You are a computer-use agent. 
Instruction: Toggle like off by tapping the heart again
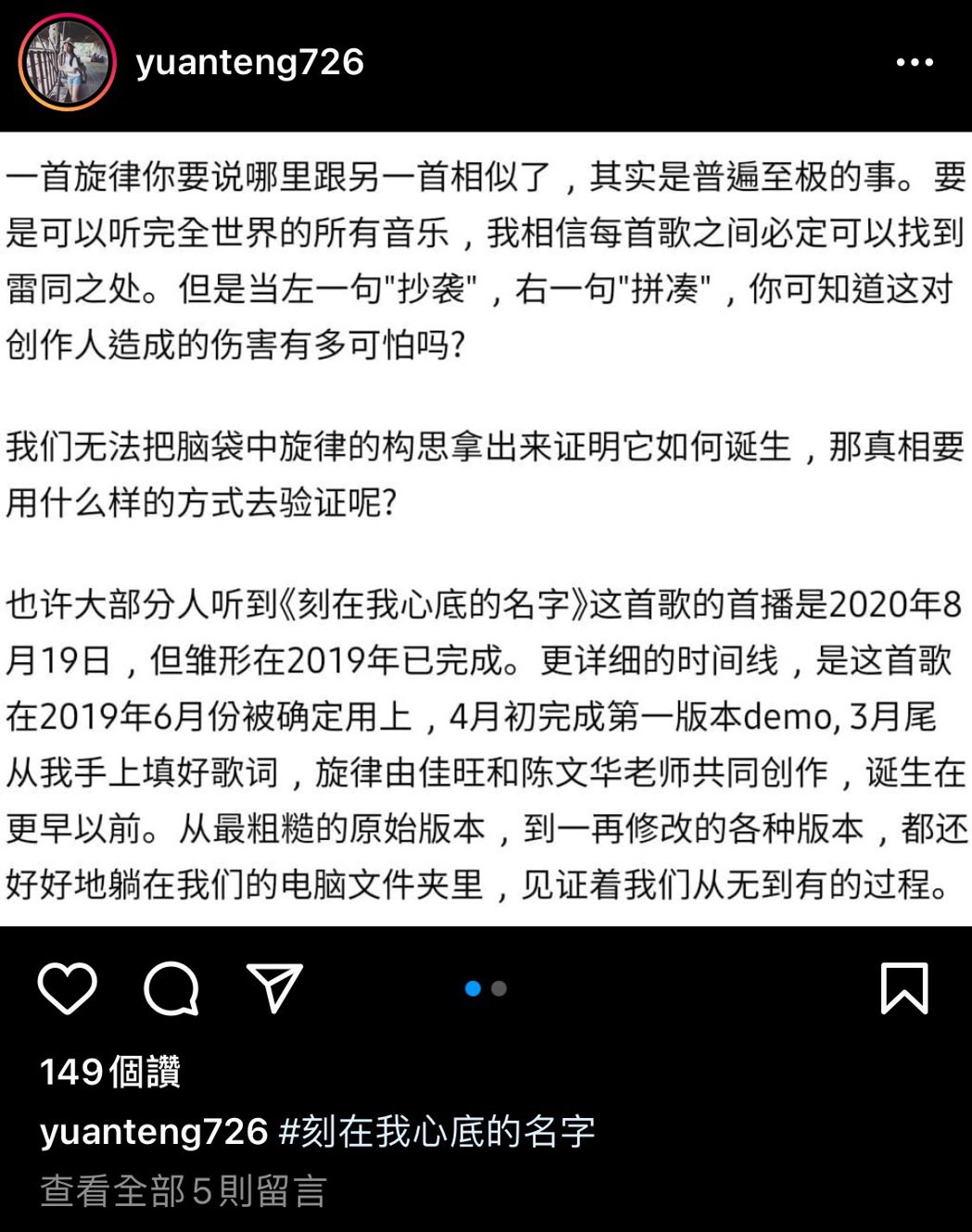pyautogui.click(x=67, y=988)
